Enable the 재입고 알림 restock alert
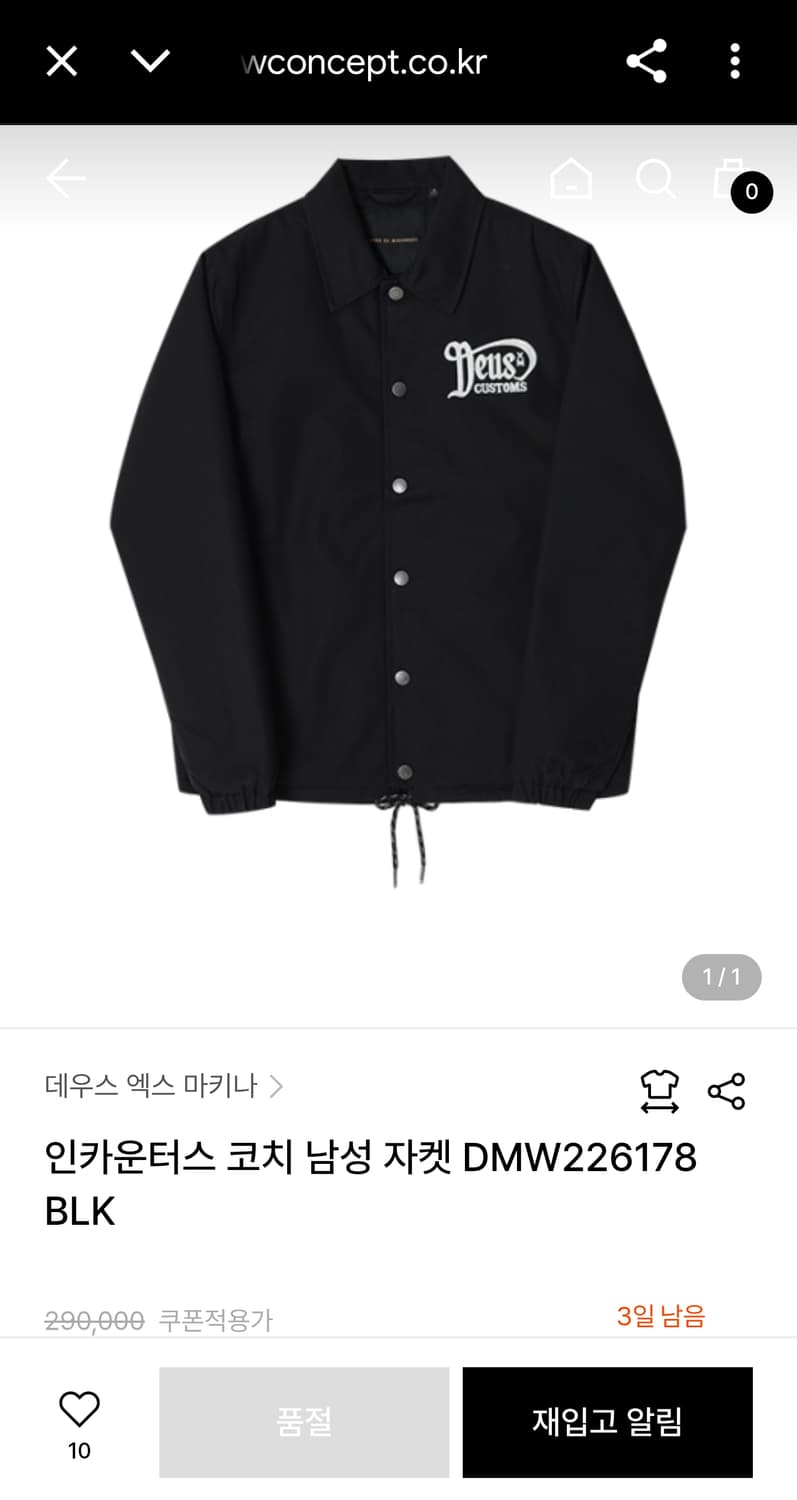The image size is (797, 1500). [607, 1421]
